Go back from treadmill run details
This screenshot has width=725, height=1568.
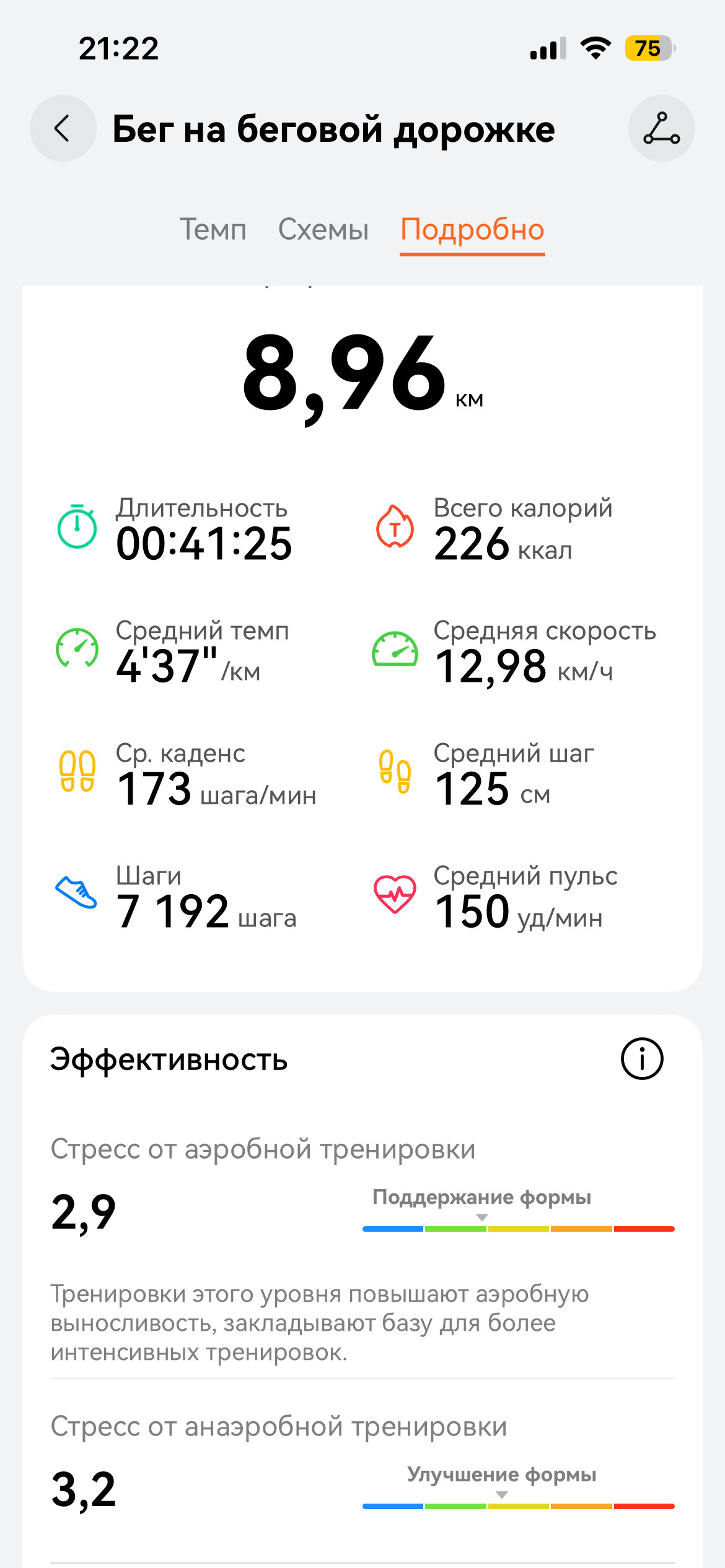[63, 128]
